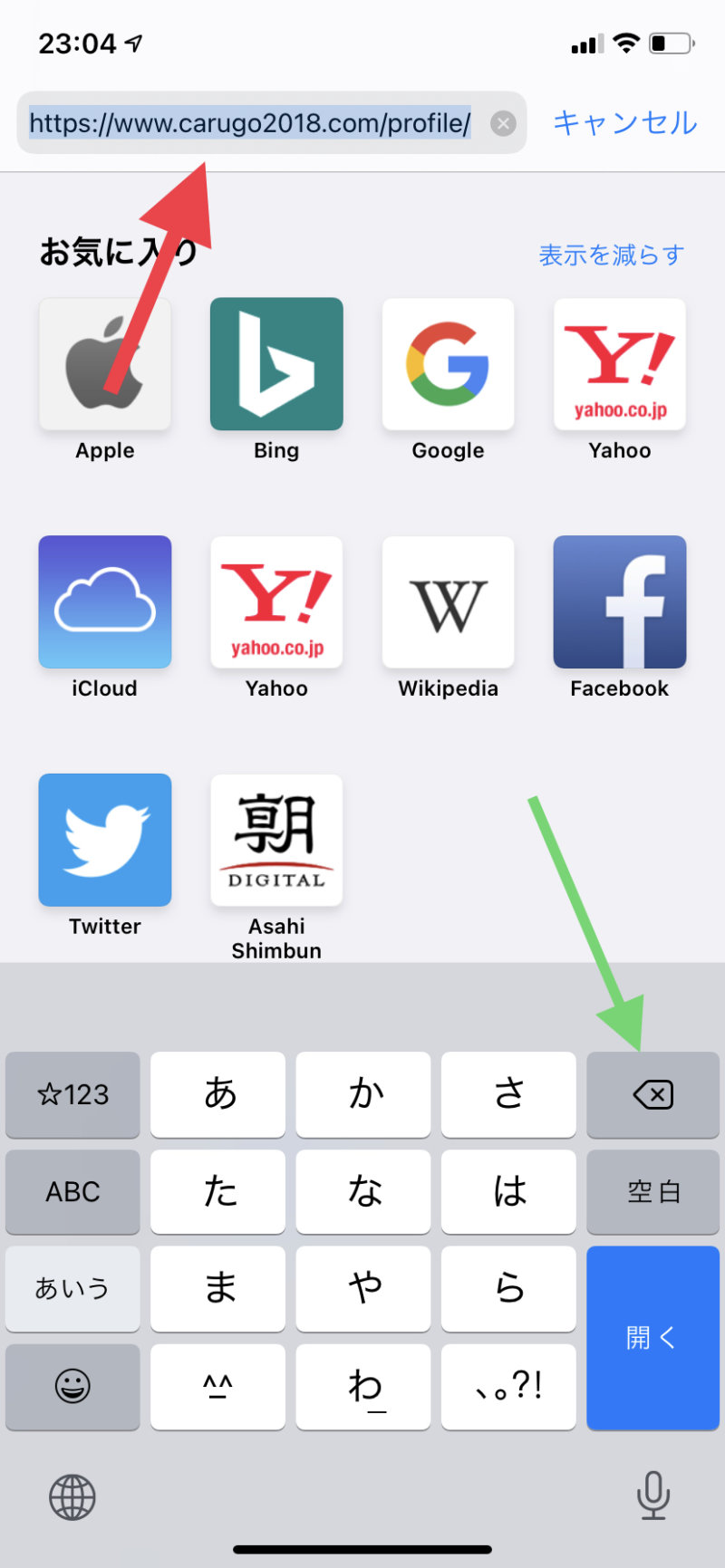
Task: Open the iCloud favorite
Action: pos(105,602)
